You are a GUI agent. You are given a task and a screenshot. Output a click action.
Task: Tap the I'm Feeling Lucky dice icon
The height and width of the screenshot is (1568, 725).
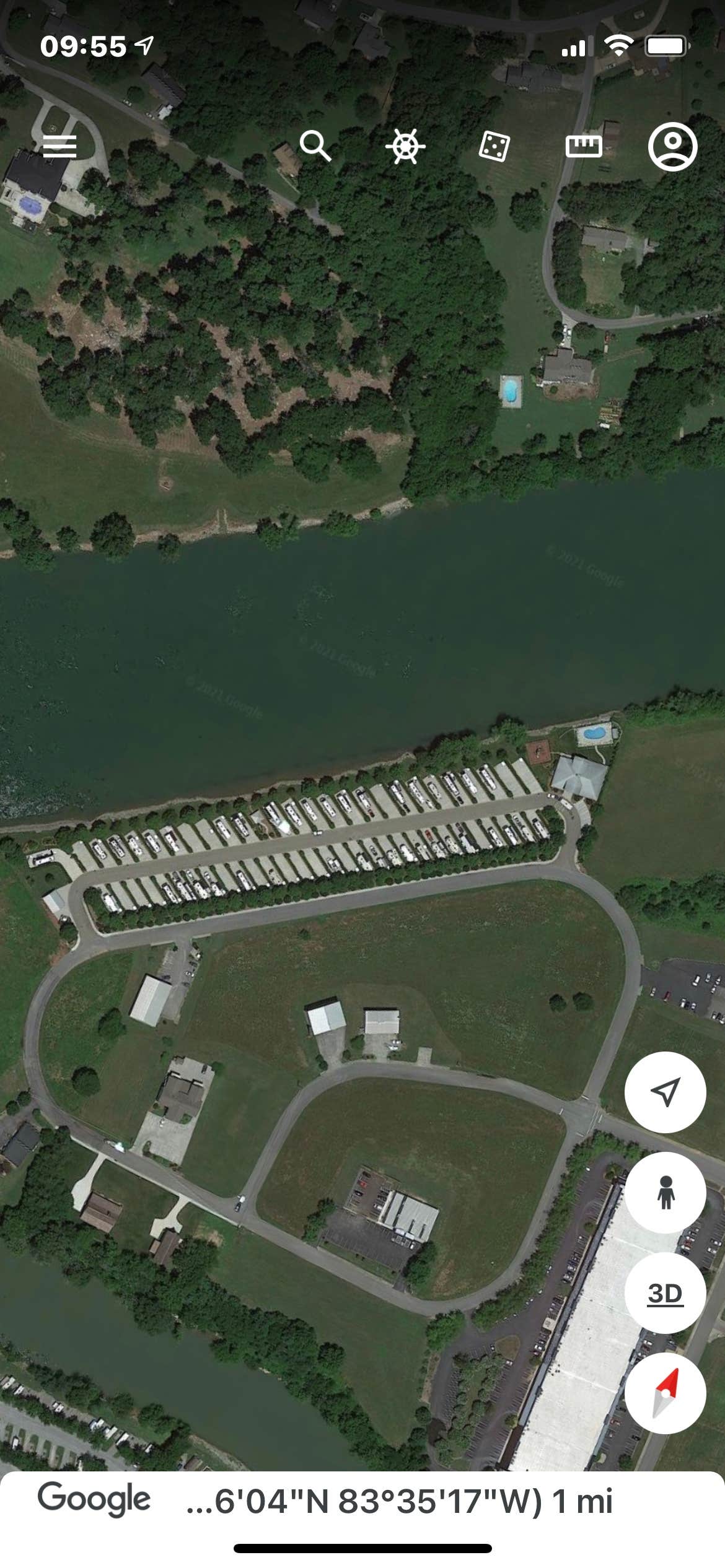[x=494, y=146]
